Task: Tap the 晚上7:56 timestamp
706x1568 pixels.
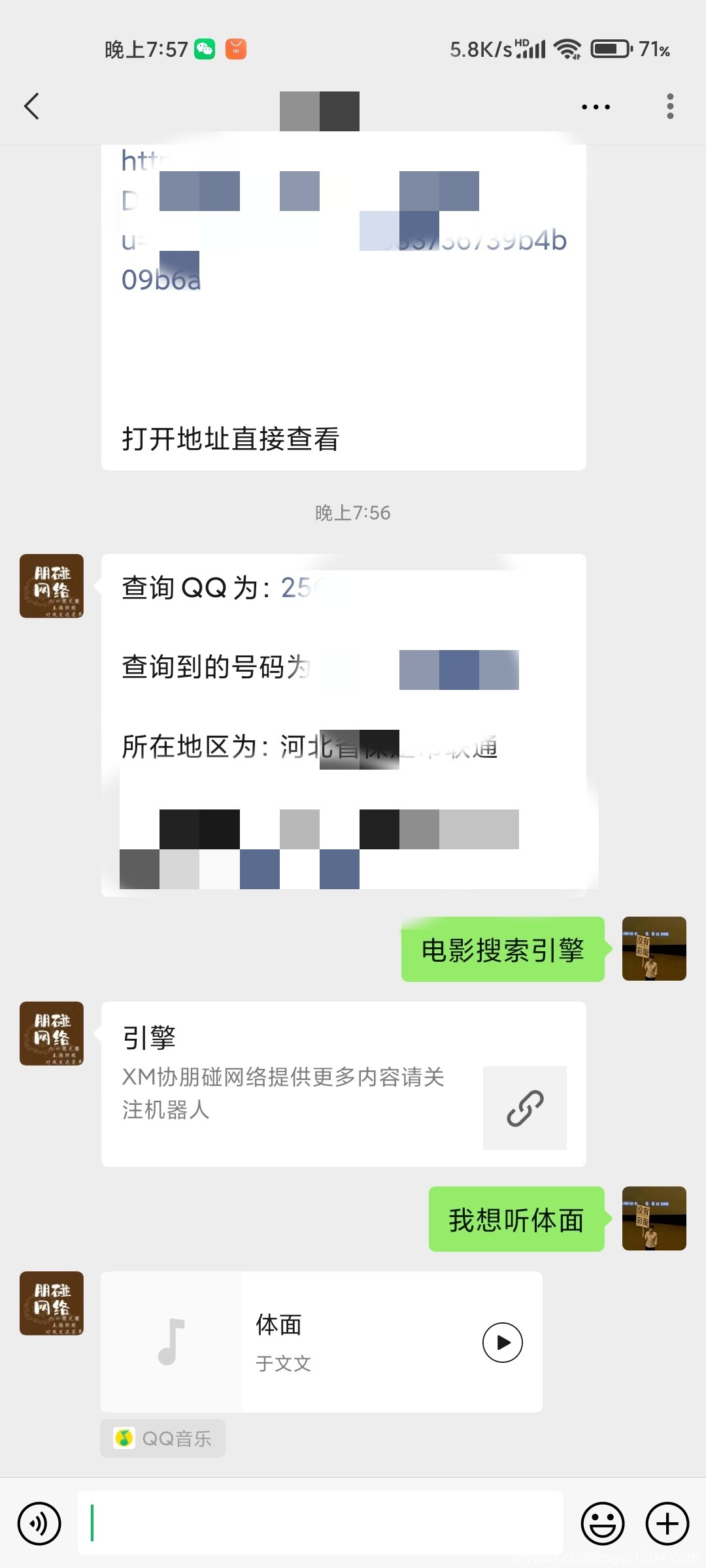Action: [352, 513]
